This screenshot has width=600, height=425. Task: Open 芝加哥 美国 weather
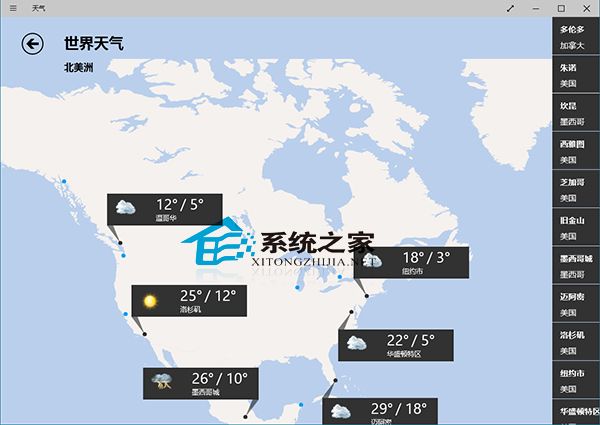(x=575, y=189)
